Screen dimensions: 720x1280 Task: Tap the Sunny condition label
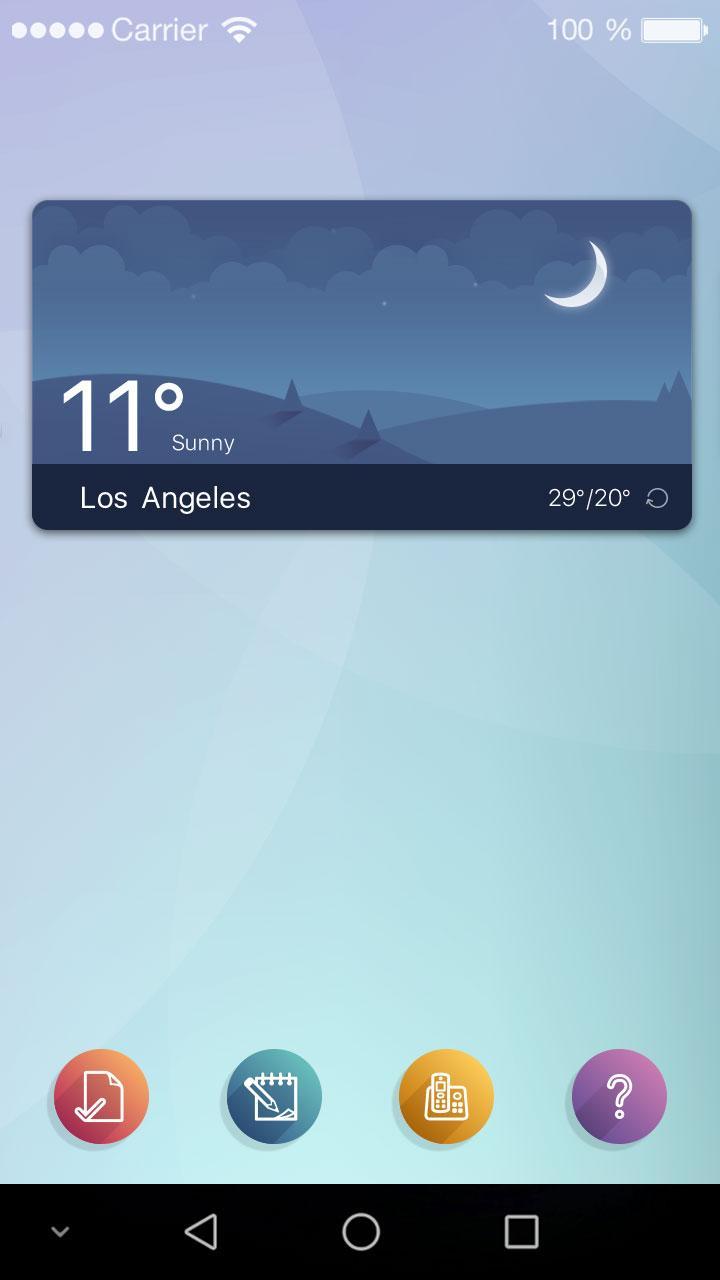coord(203,442)
